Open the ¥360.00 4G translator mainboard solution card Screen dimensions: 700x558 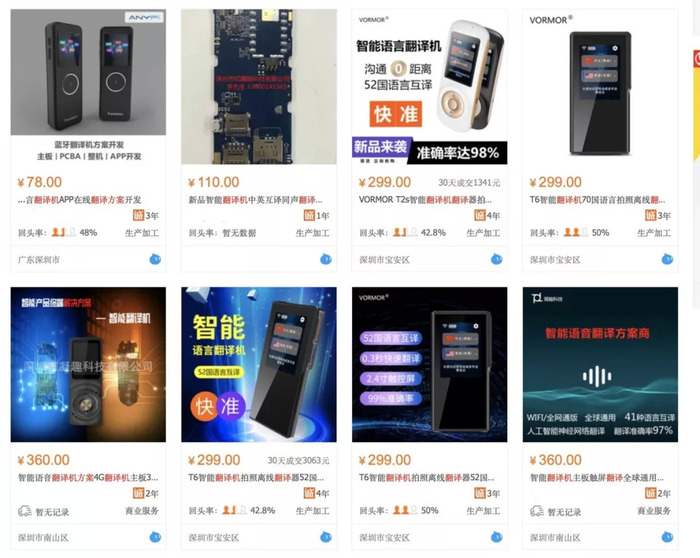88,365
